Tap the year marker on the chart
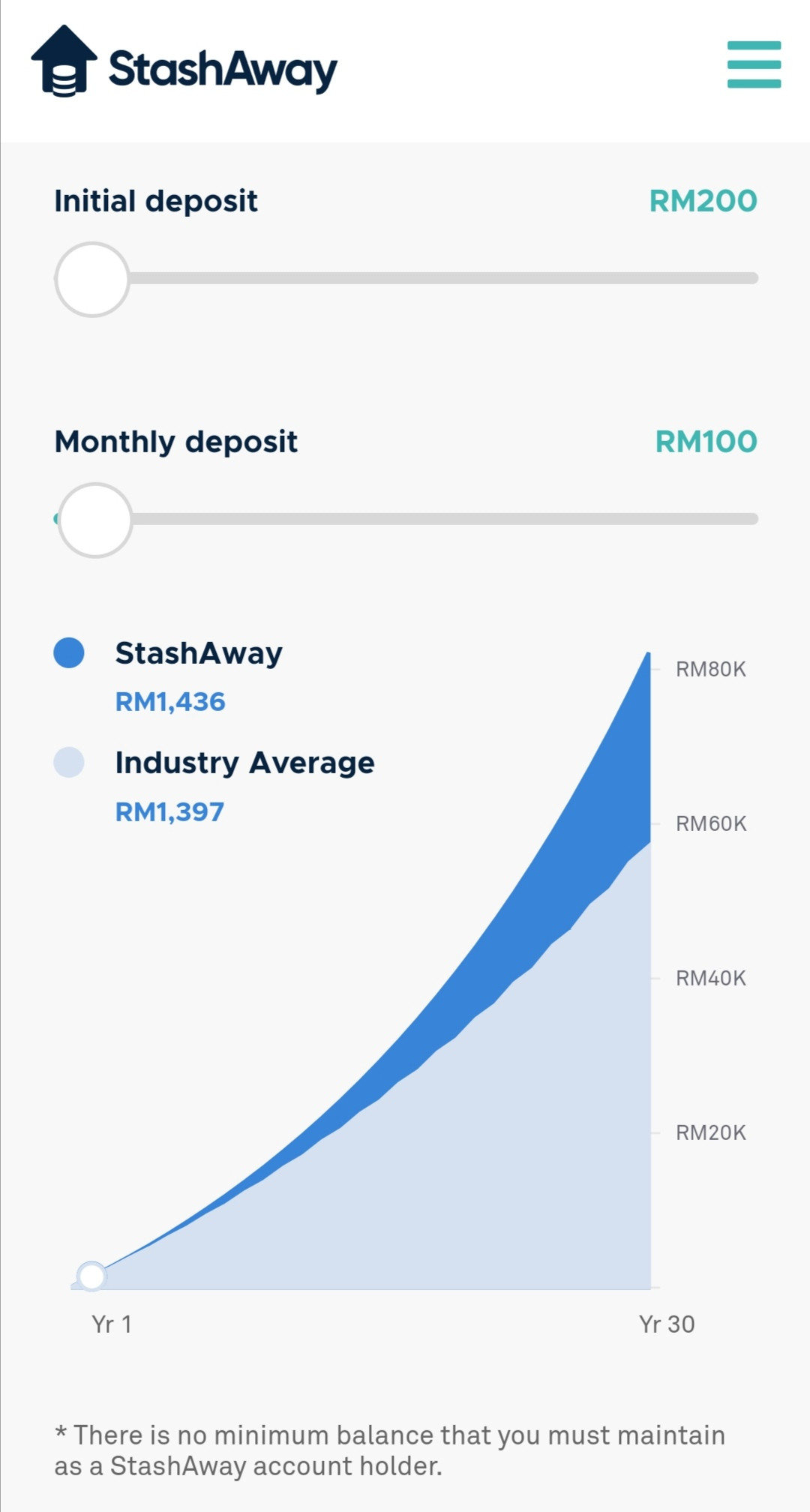The width and height of the screenshot is (810, 1512). tap(91, 1276)
